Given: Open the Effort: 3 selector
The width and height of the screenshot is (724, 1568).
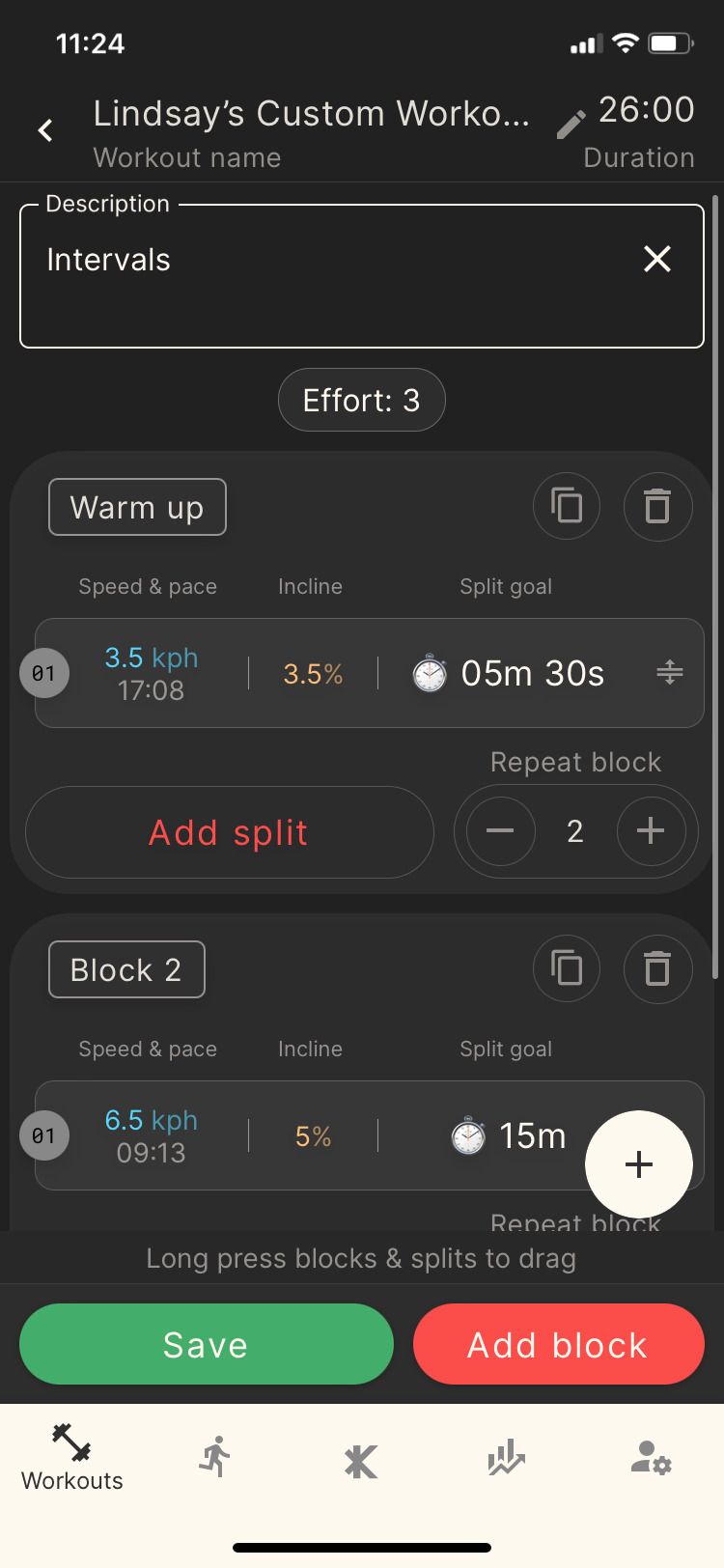Looking at the screenshot, I should 361,400.
